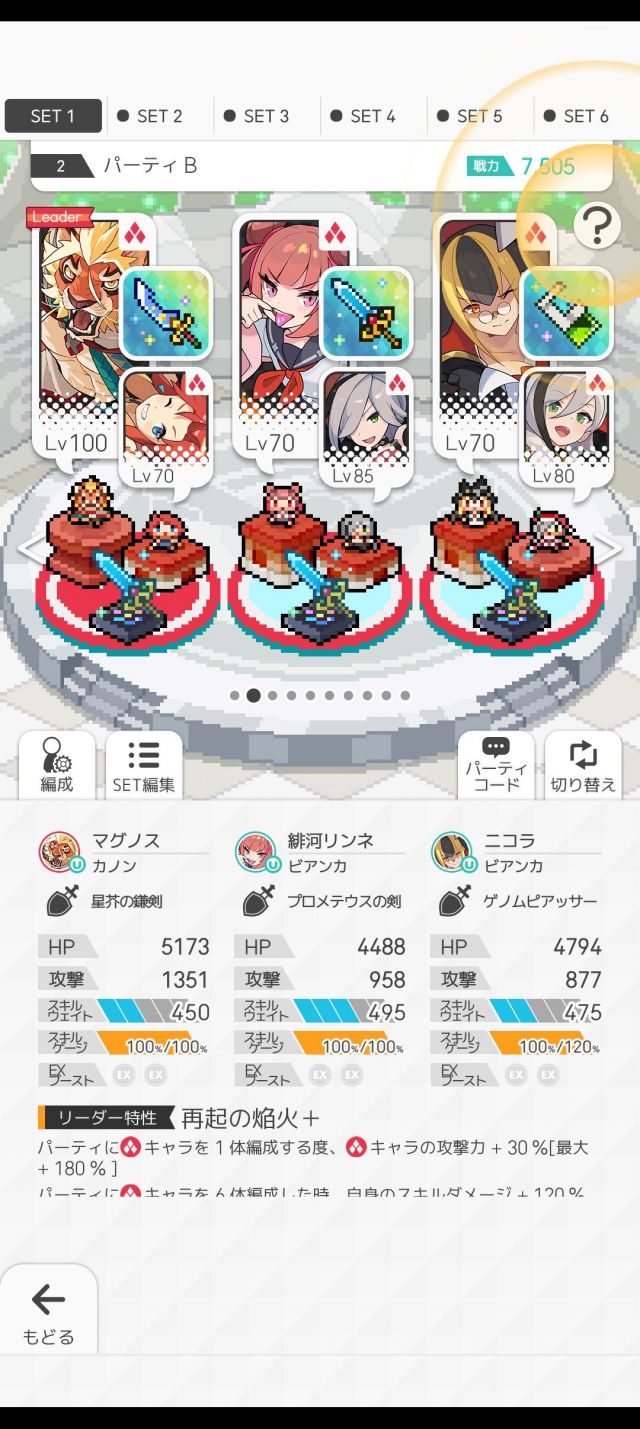The width and height of the screenshot is (640, 1429).
Task: Tap the 編成 formation button
Action: 57,766
